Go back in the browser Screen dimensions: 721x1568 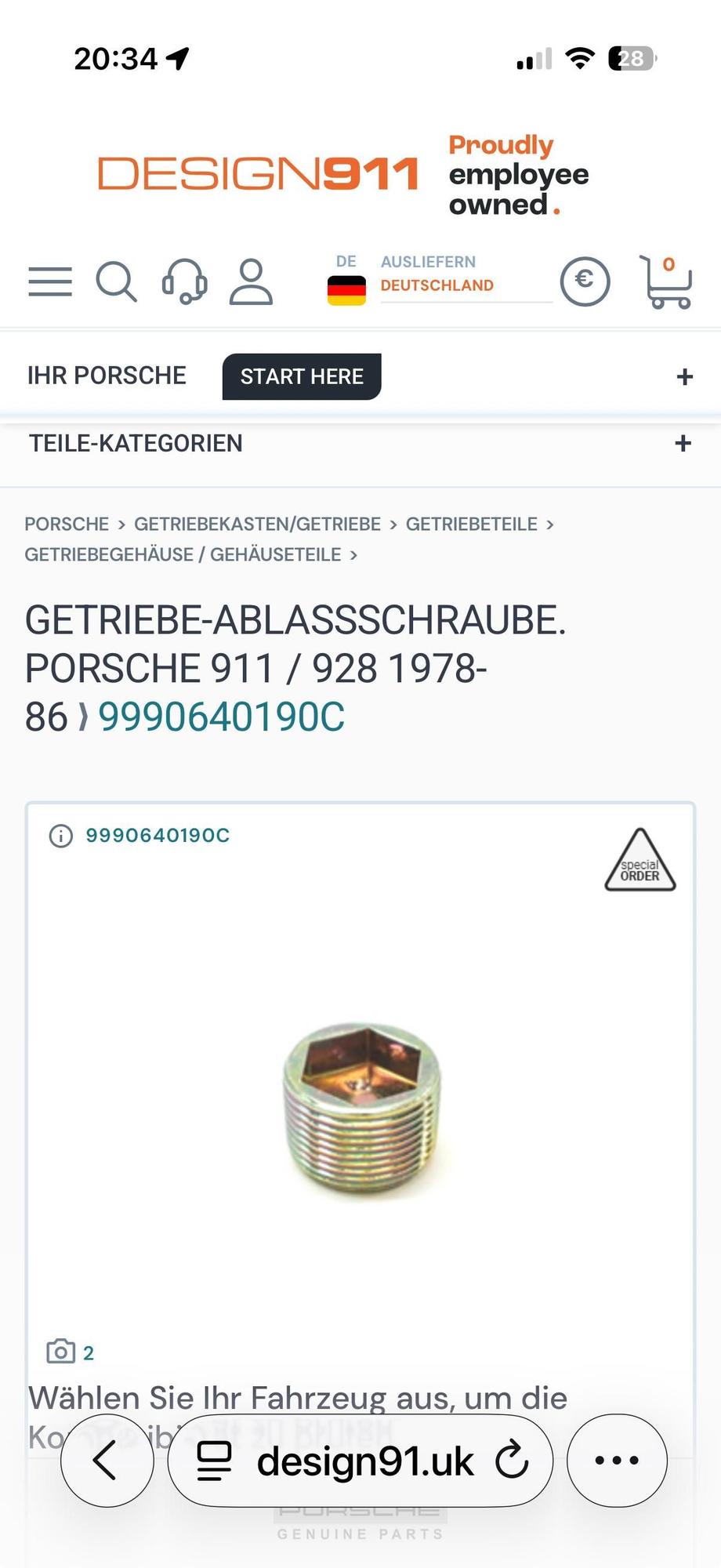pyautogui.click(x=107, y=1461)
